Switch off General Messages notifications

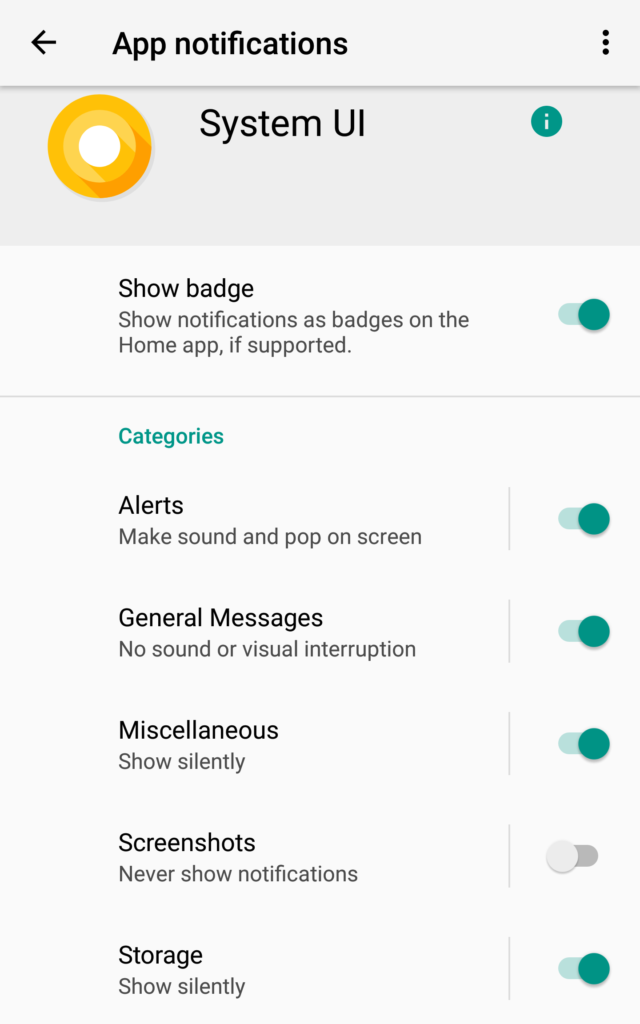[584, 632]
